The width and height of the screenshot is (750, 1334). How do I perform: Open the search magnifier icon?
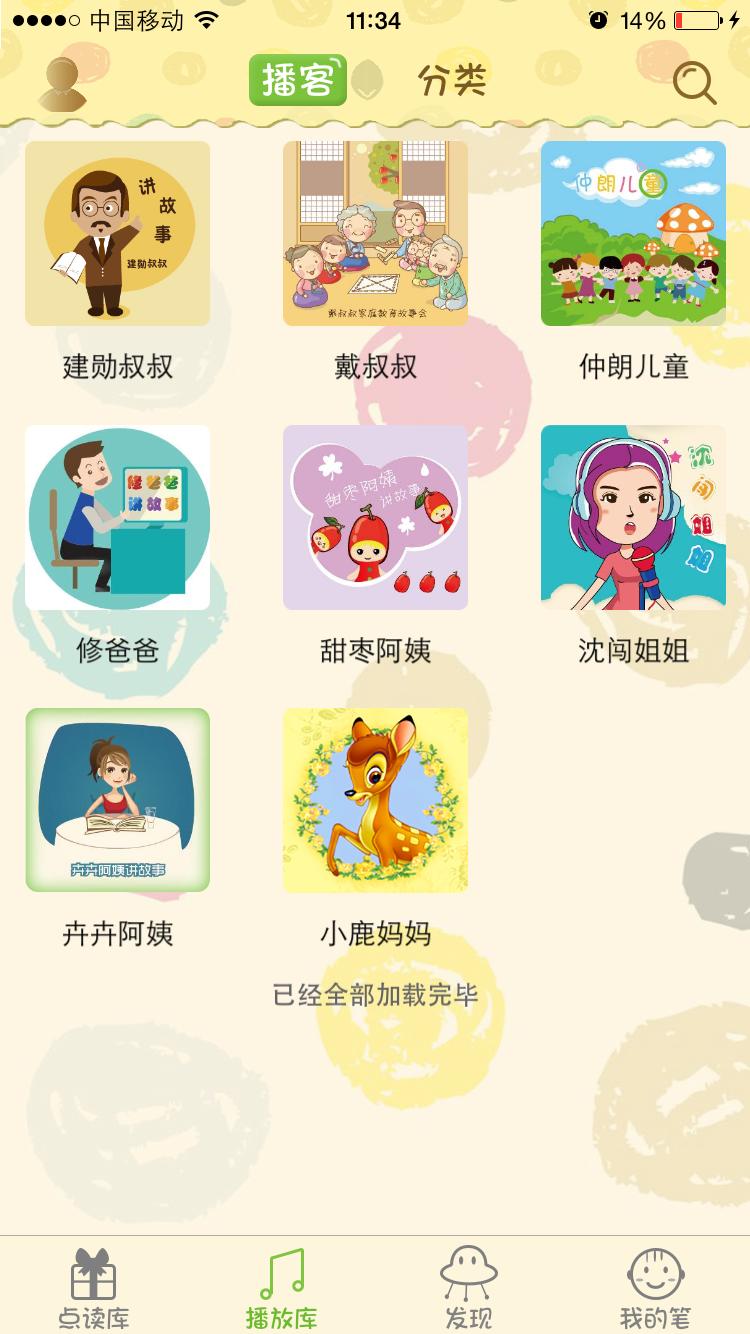pyautogui.click(x=692, y=85)
